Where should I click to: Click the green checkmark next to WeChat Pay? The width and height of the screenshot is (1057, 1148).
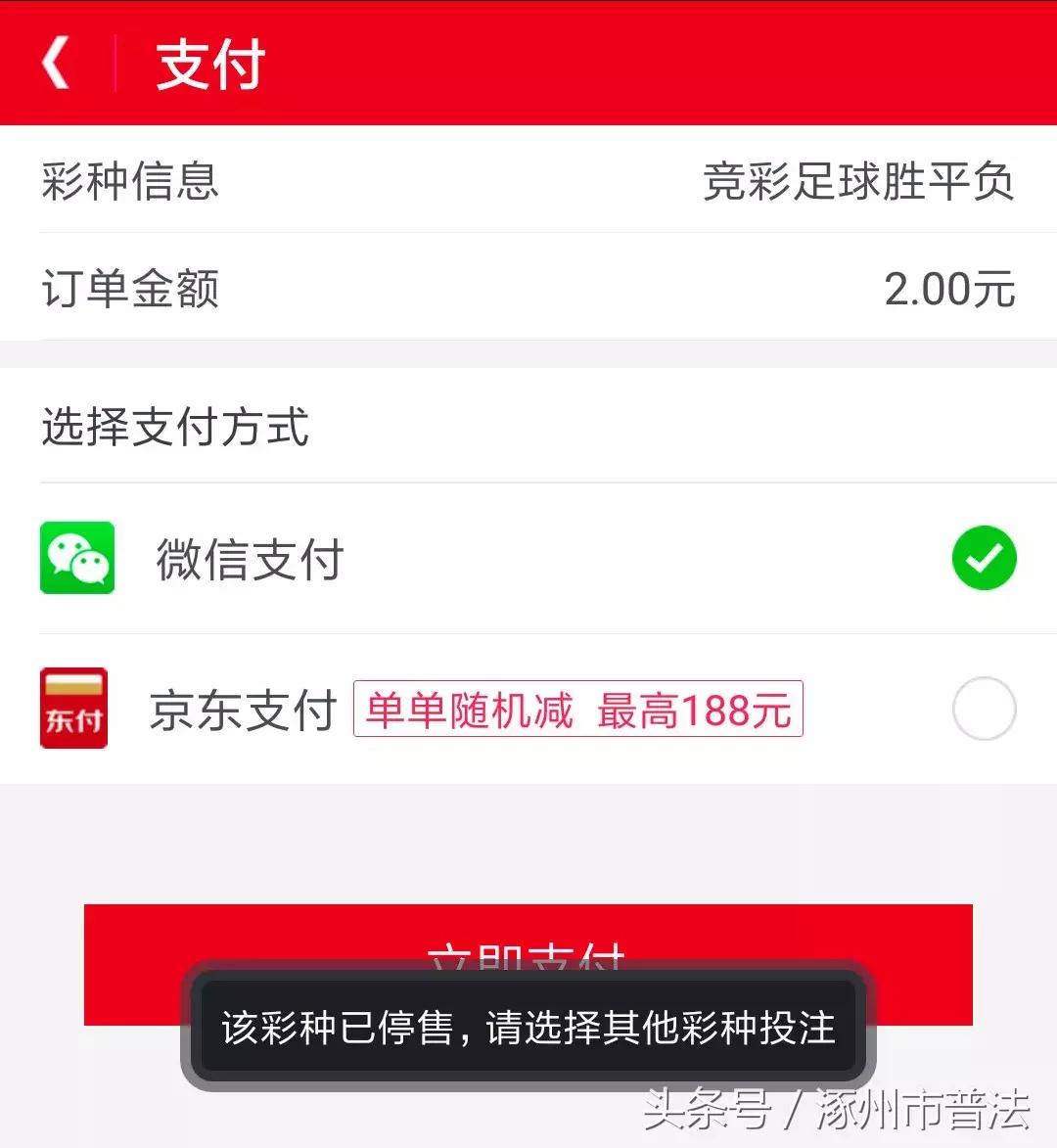984,558
